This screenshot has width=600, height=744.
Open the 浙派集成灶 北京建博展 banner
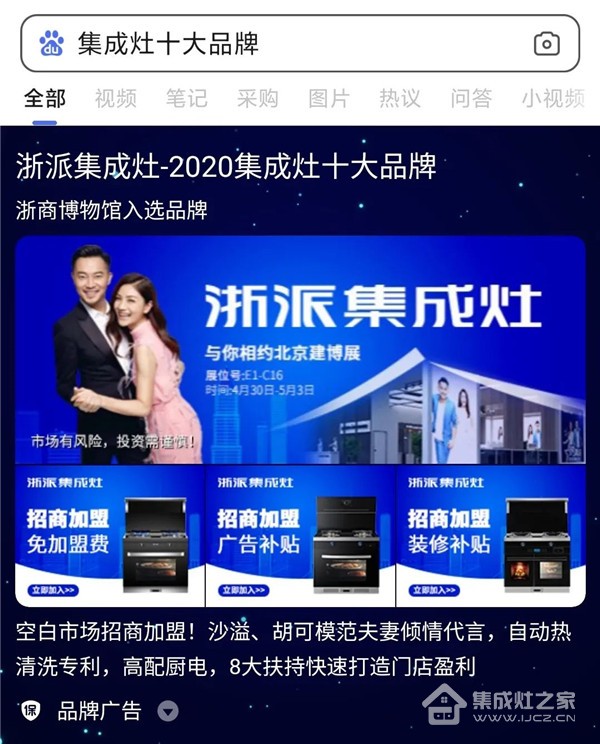300,350
